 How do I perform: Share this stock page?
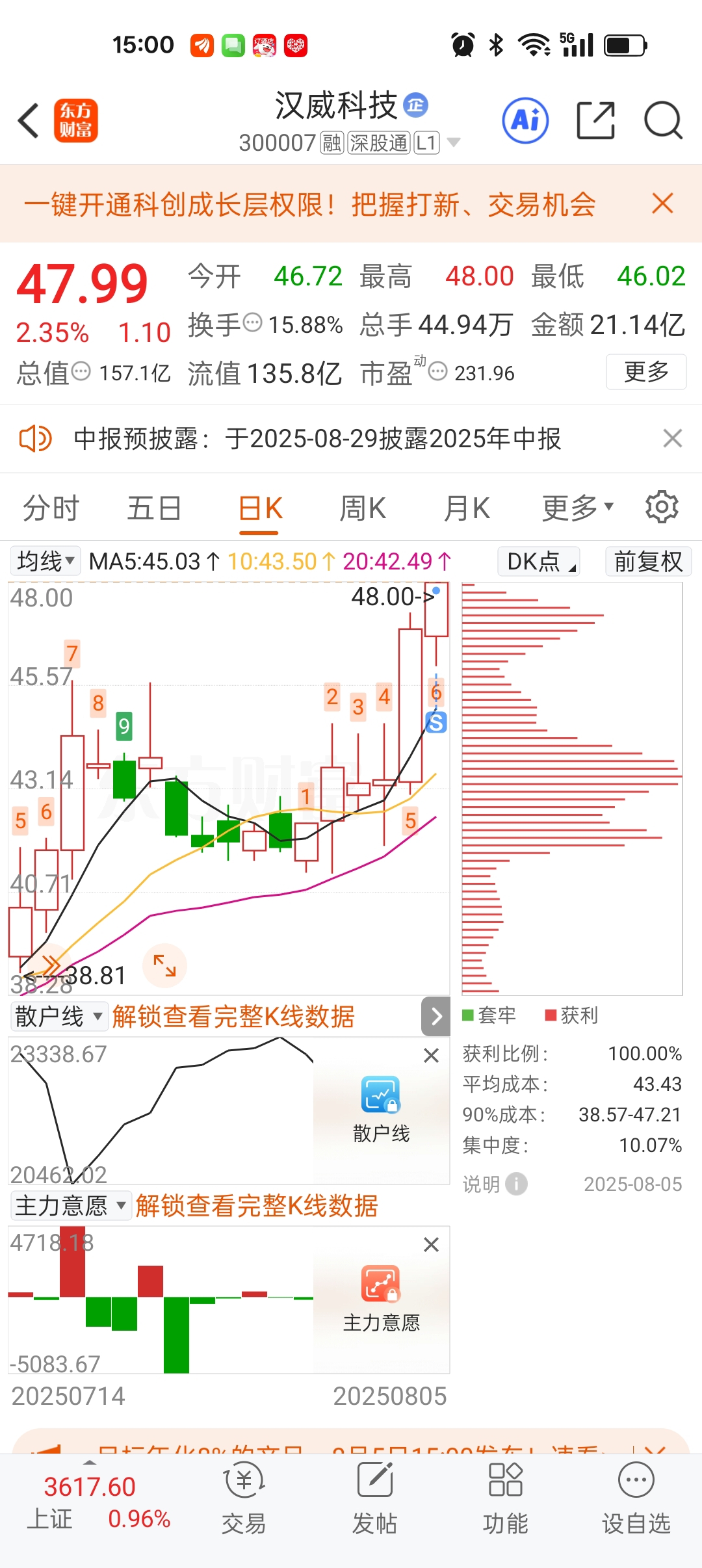point(596,120)
